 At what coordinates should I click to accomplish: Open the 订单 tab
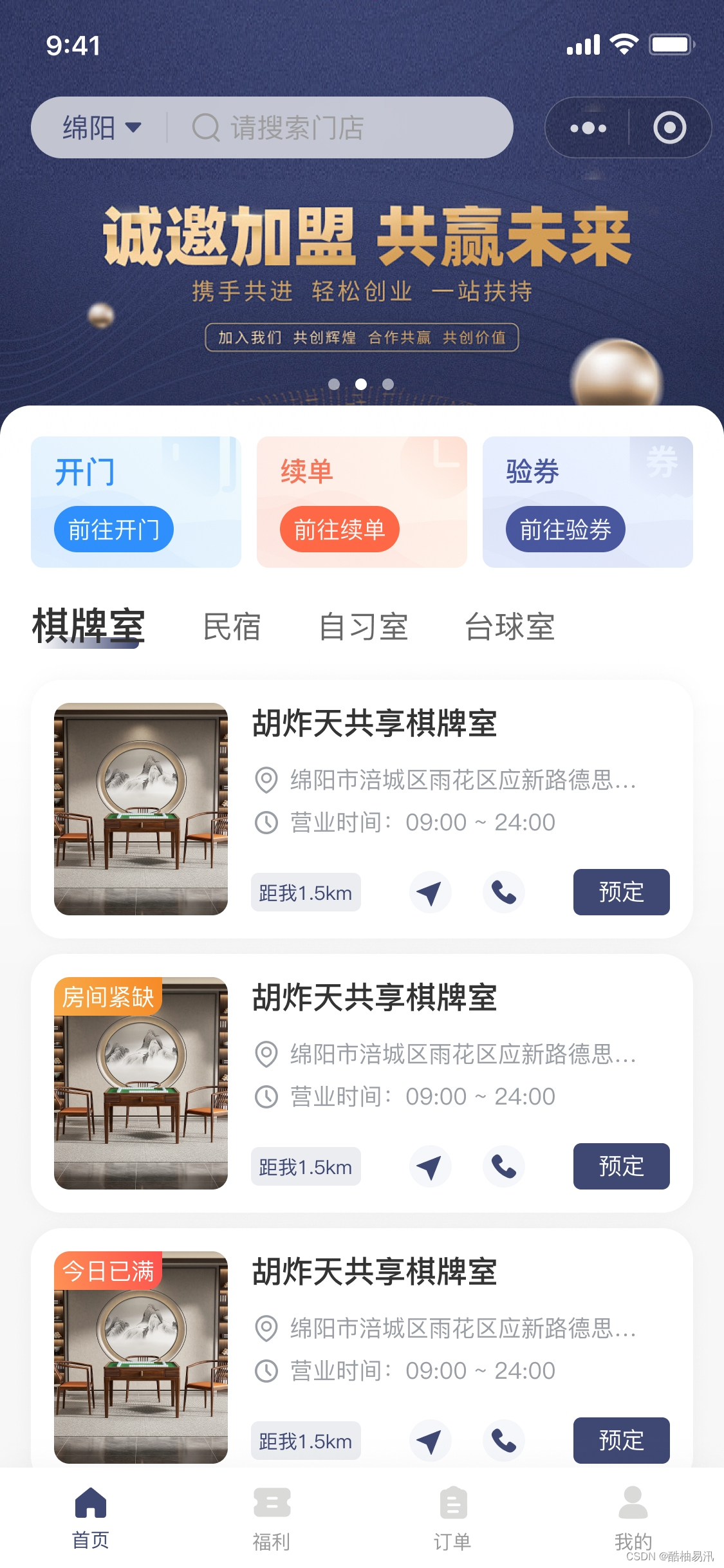(452, 1518)
